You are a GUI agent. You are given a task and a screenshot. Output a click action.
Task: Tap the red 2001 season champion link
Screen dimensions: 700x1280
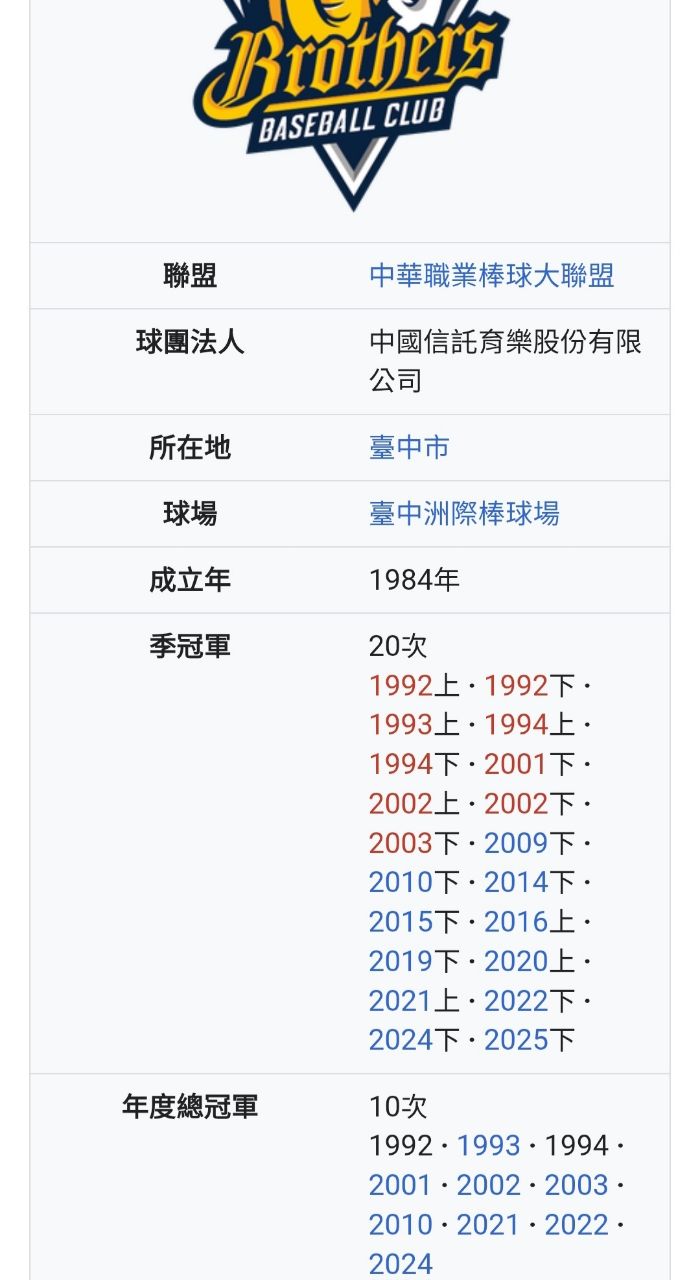click(516, 764)
